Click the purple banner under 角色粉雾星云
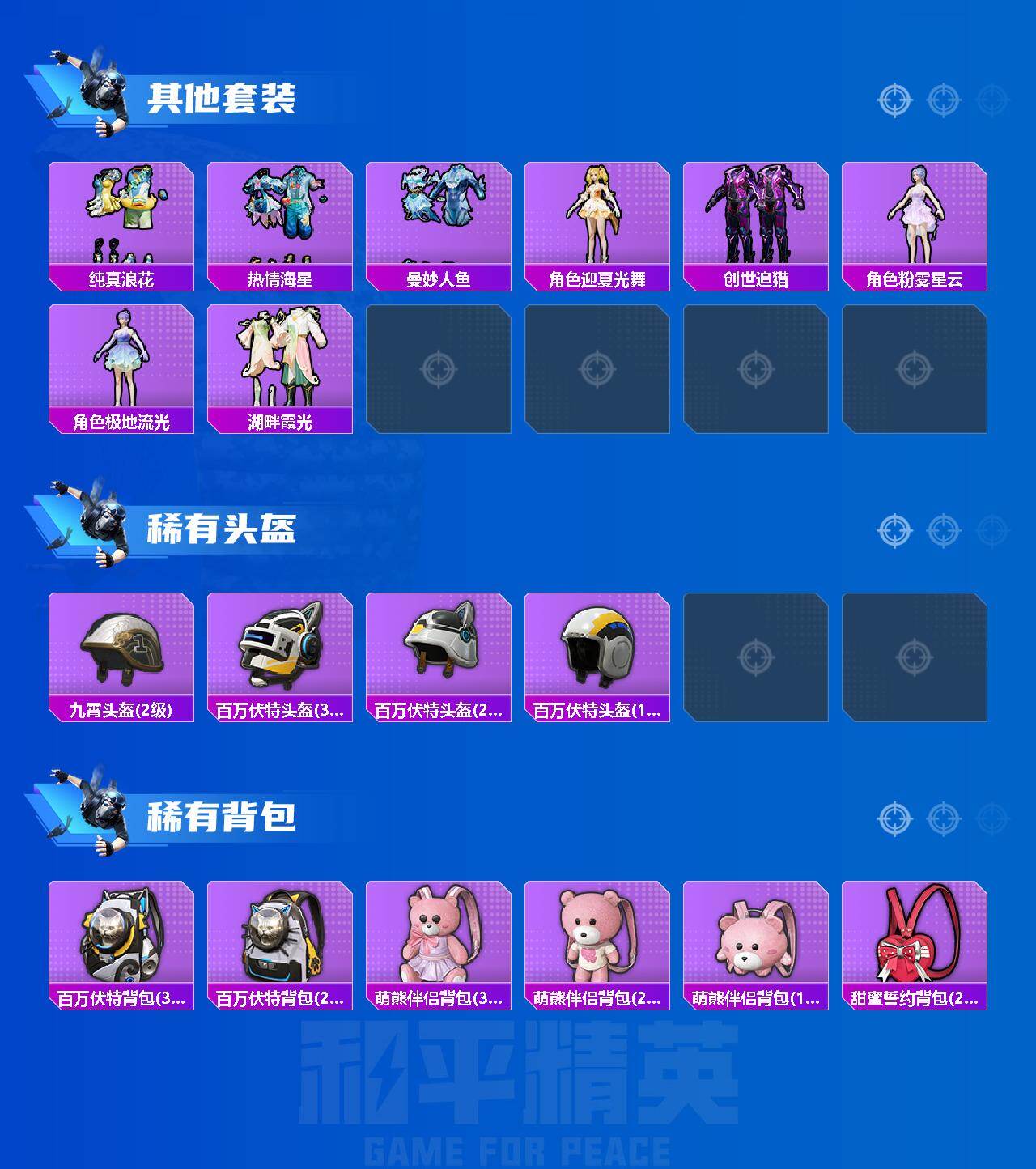1036x1169 pixels. pos(913,278)
